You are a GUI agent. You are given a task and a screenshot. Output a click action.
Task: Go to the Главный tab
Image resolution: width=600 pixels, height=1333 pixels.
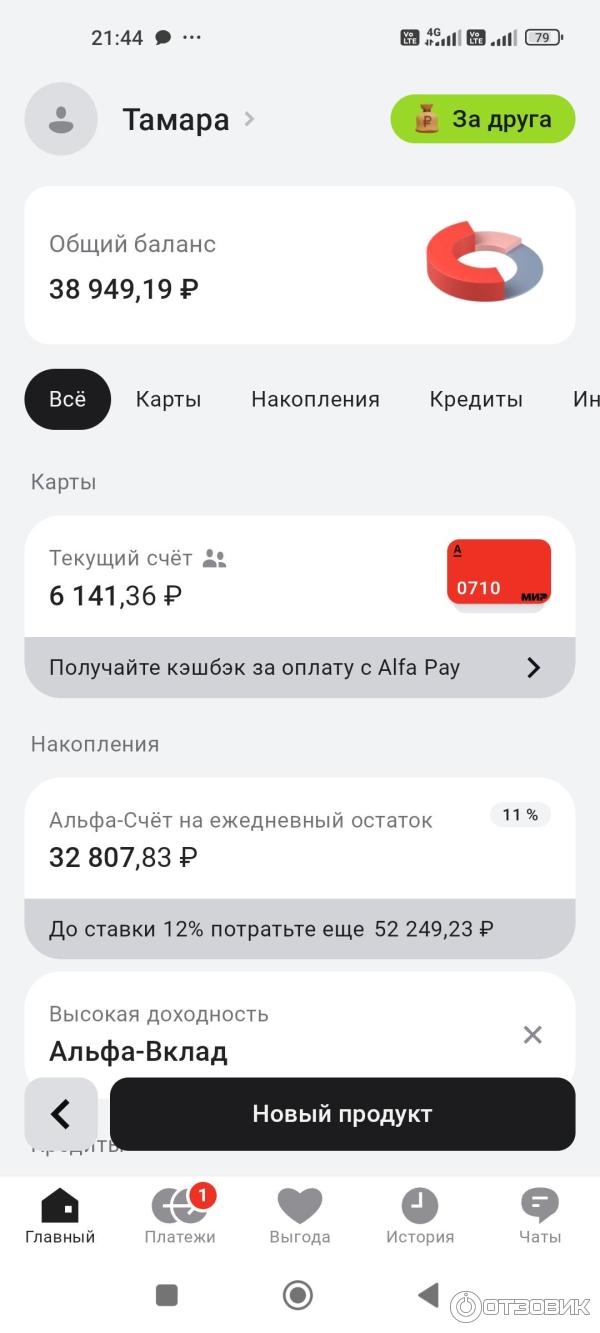click(60, 1216)
